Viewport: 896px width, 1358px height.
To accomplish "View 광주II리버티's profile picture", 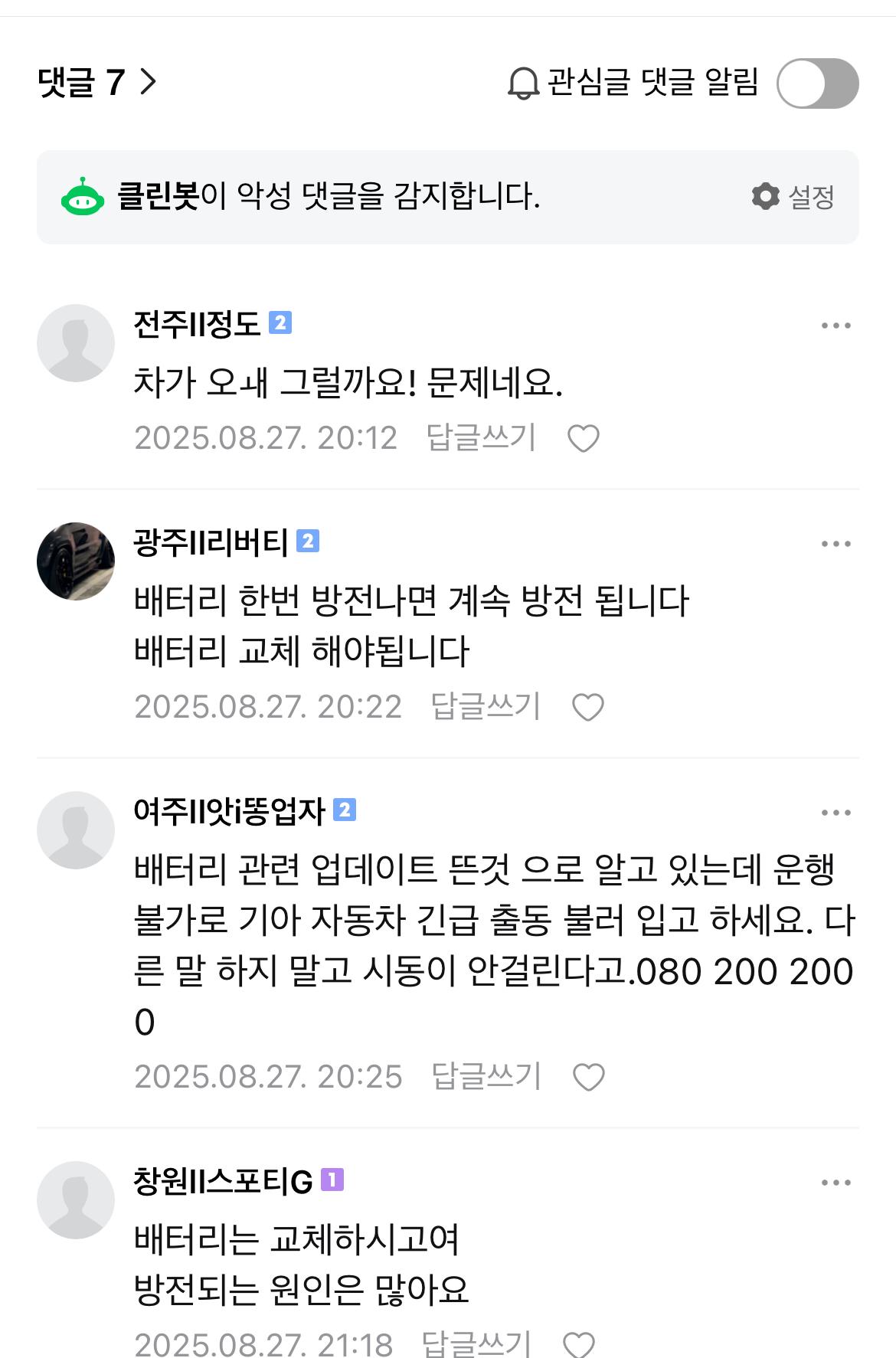I will 76,561.
